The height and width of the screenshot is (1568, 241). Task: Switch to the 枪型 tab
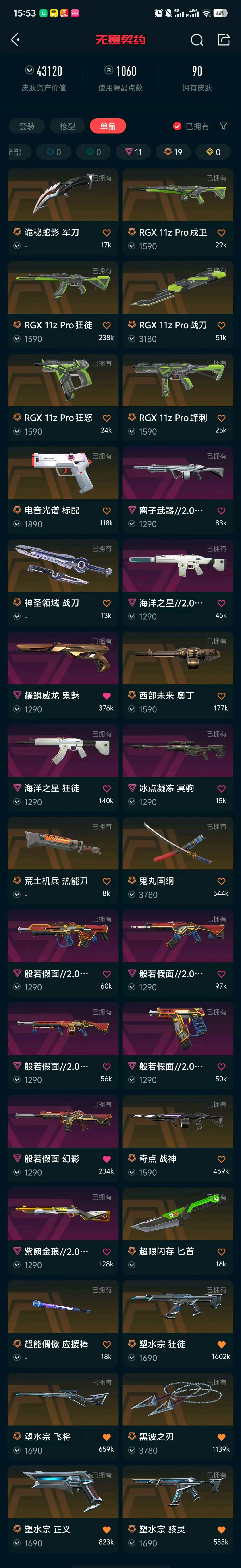[x=68, y=126]
